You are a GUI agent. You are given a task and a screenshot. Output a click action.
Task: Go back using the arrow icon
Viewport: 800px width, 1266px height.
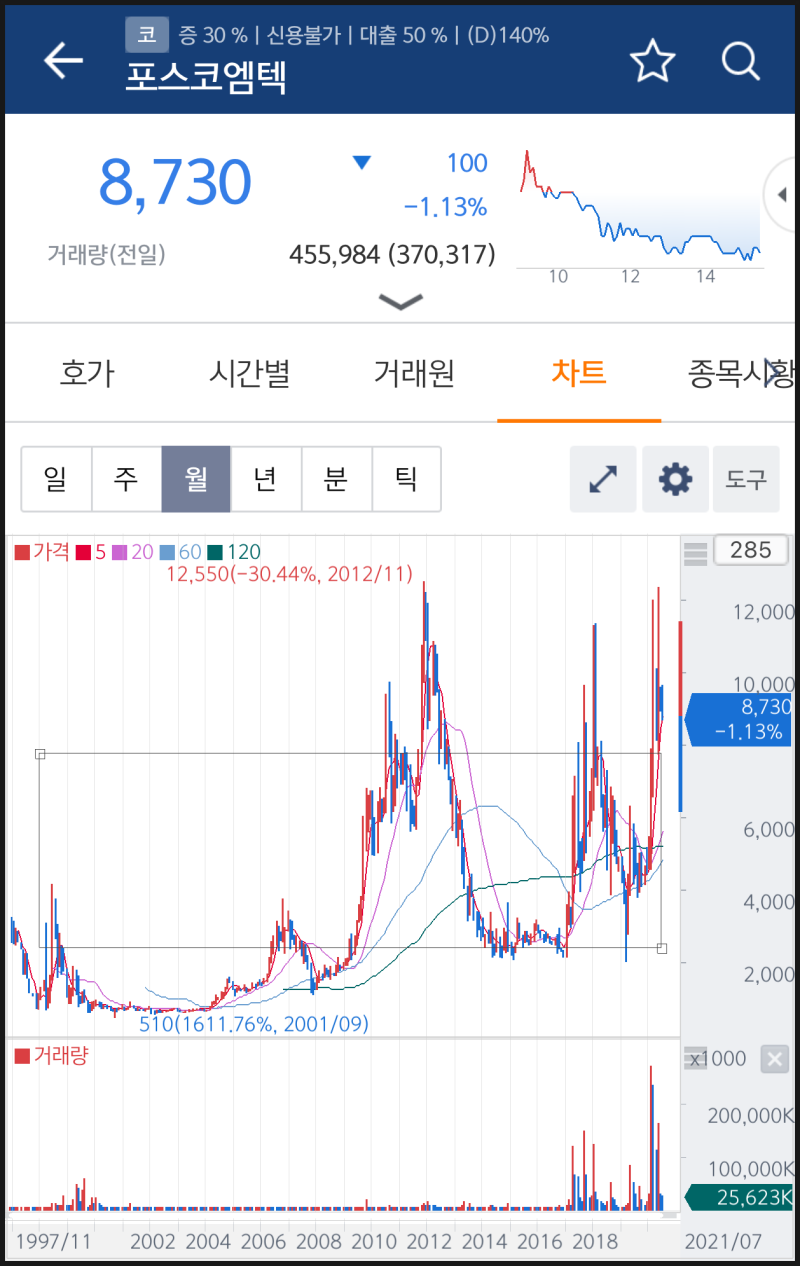[63, 60]
